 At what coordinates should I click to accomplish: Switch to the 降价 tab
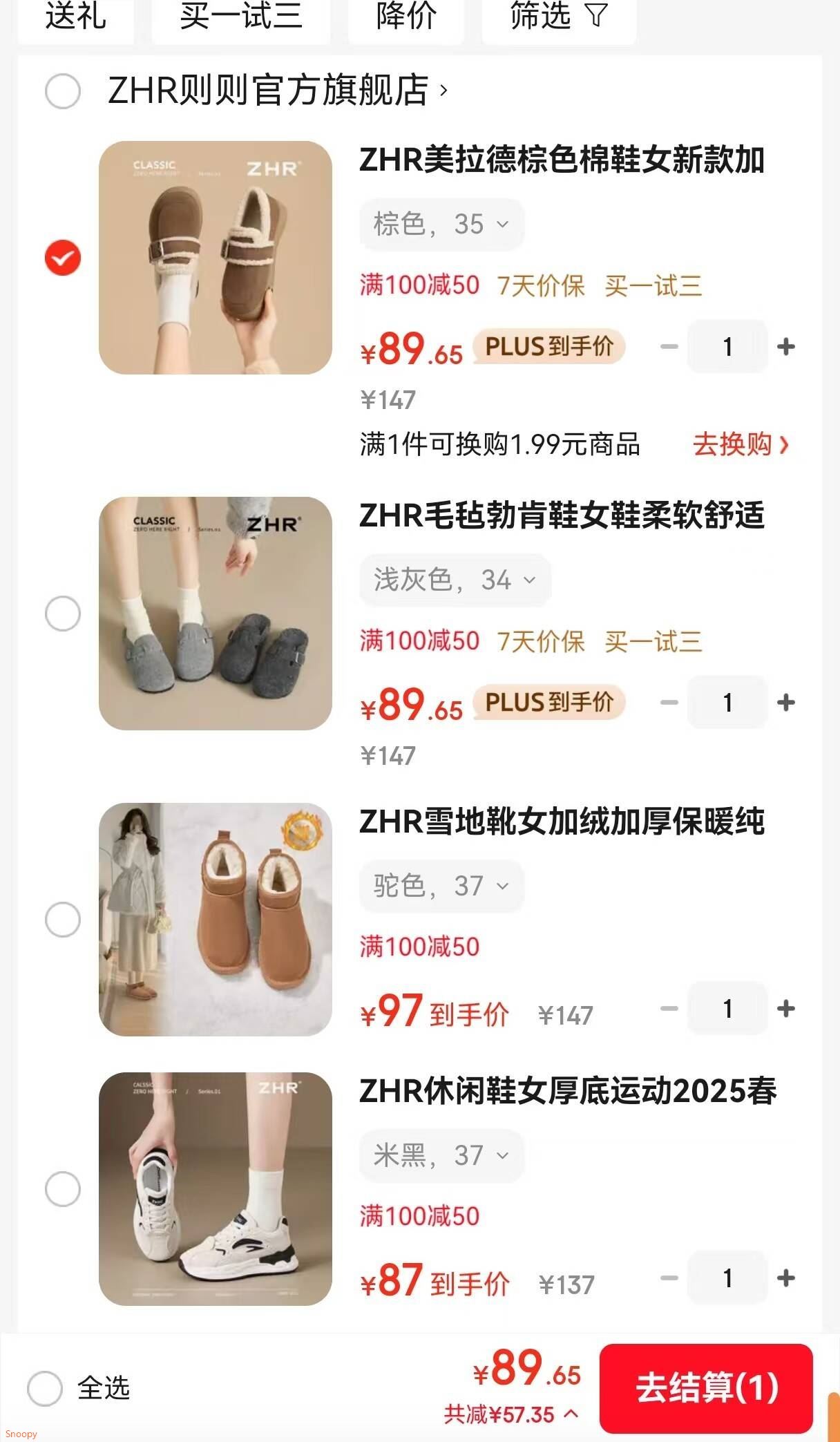404,18
